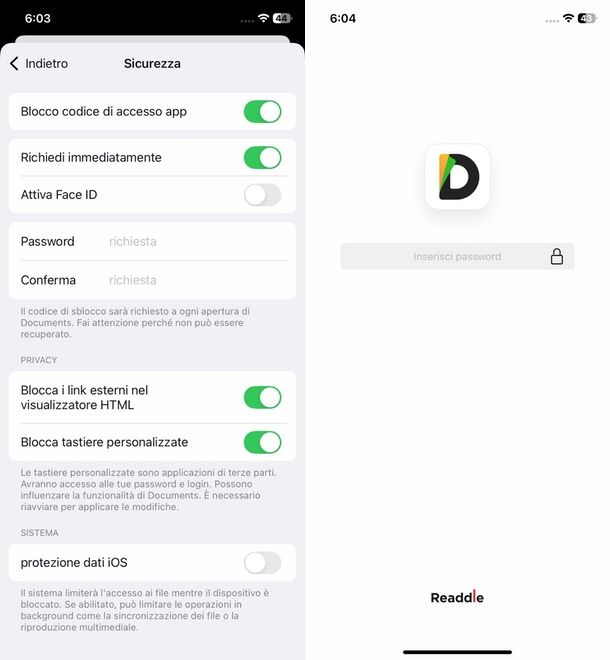This screenshot has height=660, width=610.
Task: Turn off Blocca tastiere personalizzate
Action: click(x=262, y=442)
